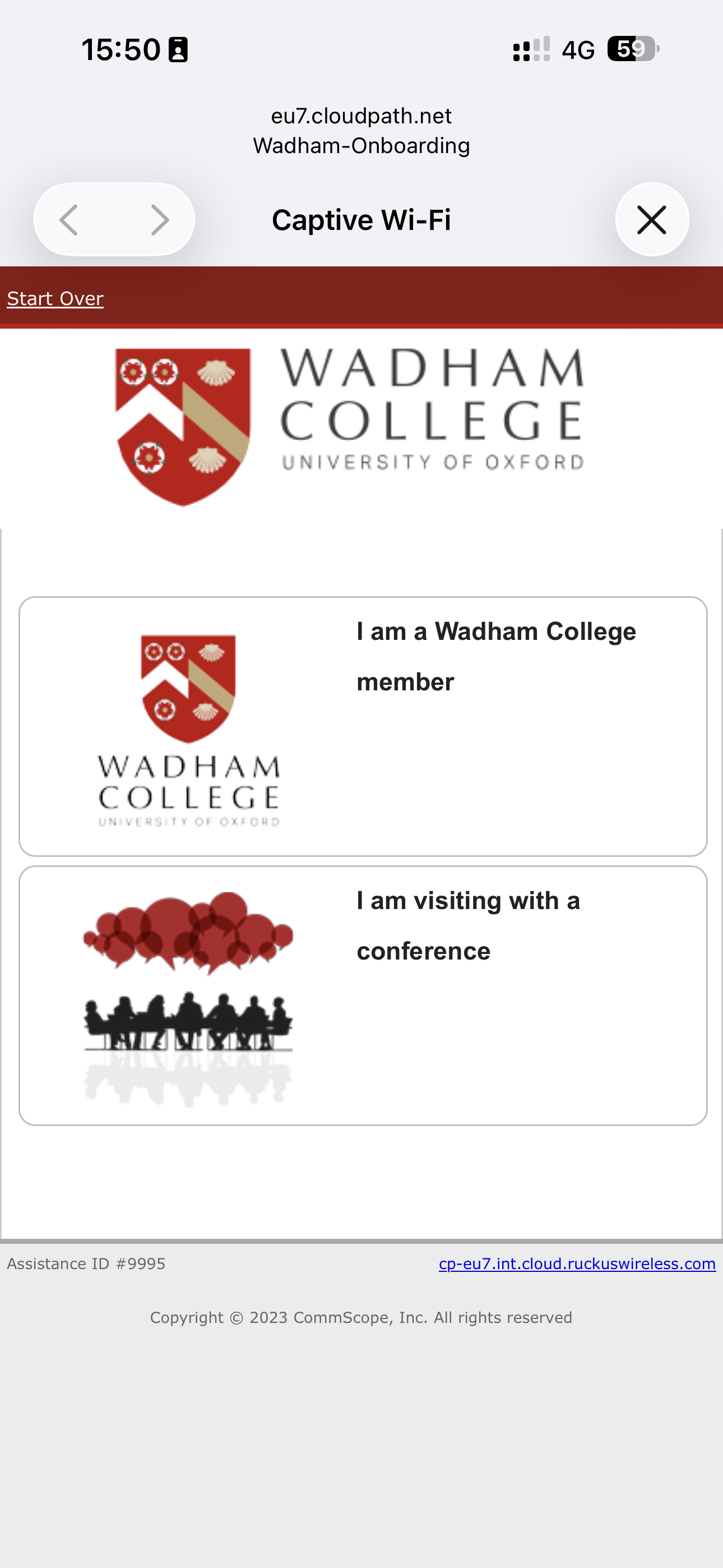
Task: Choose I am visiting with a conference
Action: (x=363, y=995)
